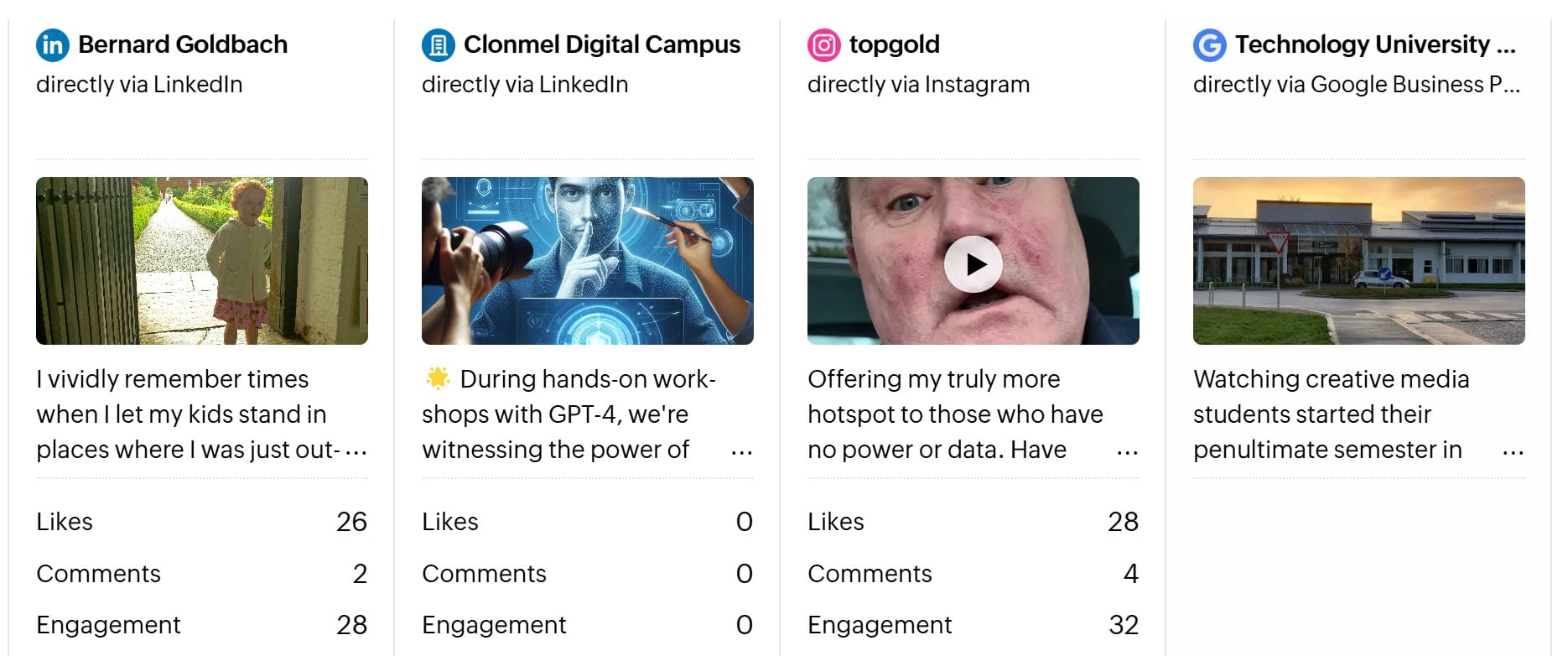1568x656 pixels.
Task: Open the Clonmel Digital Campus profile name
Action: [601, 44]
